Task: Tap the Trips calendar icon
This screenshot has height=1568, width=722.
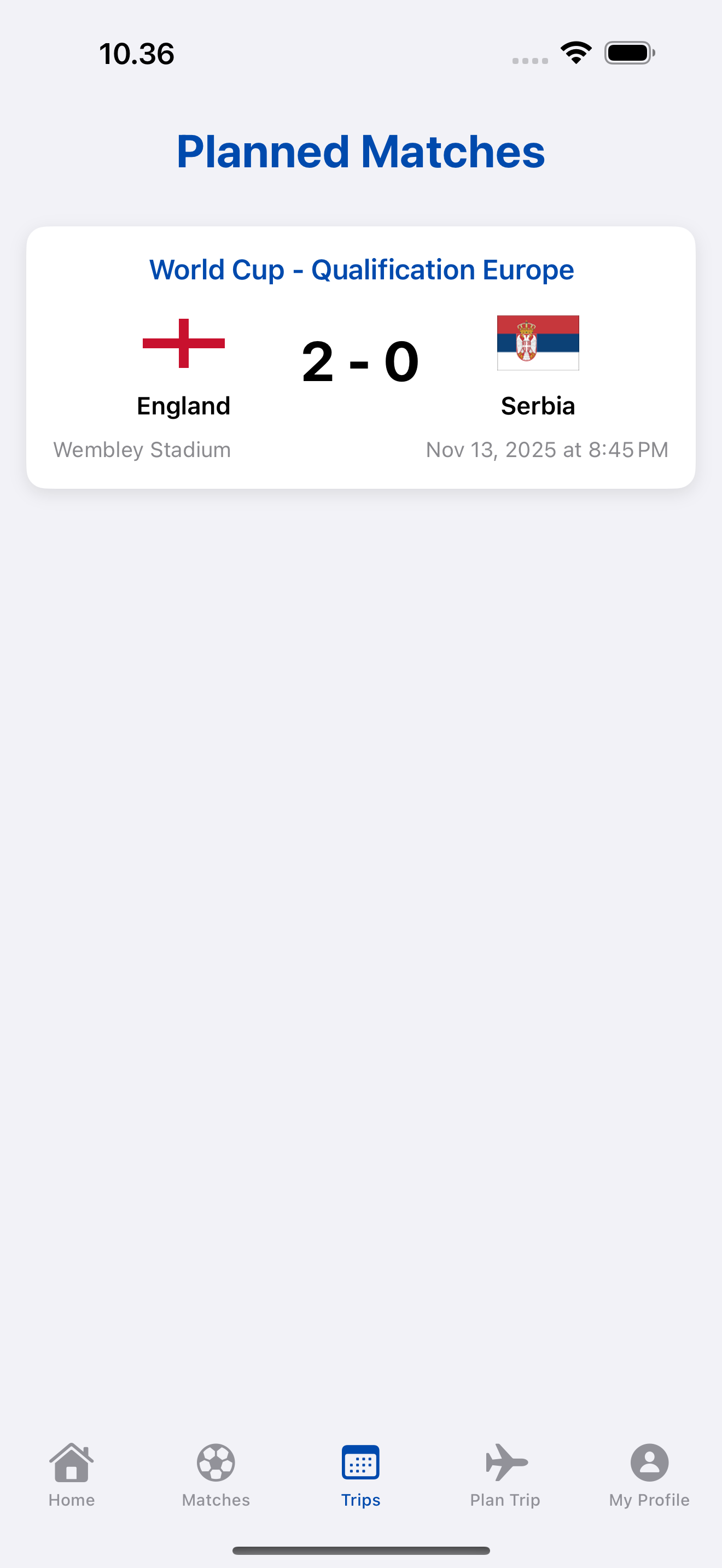Action: pyautogui.click(x=360, y=1460)
